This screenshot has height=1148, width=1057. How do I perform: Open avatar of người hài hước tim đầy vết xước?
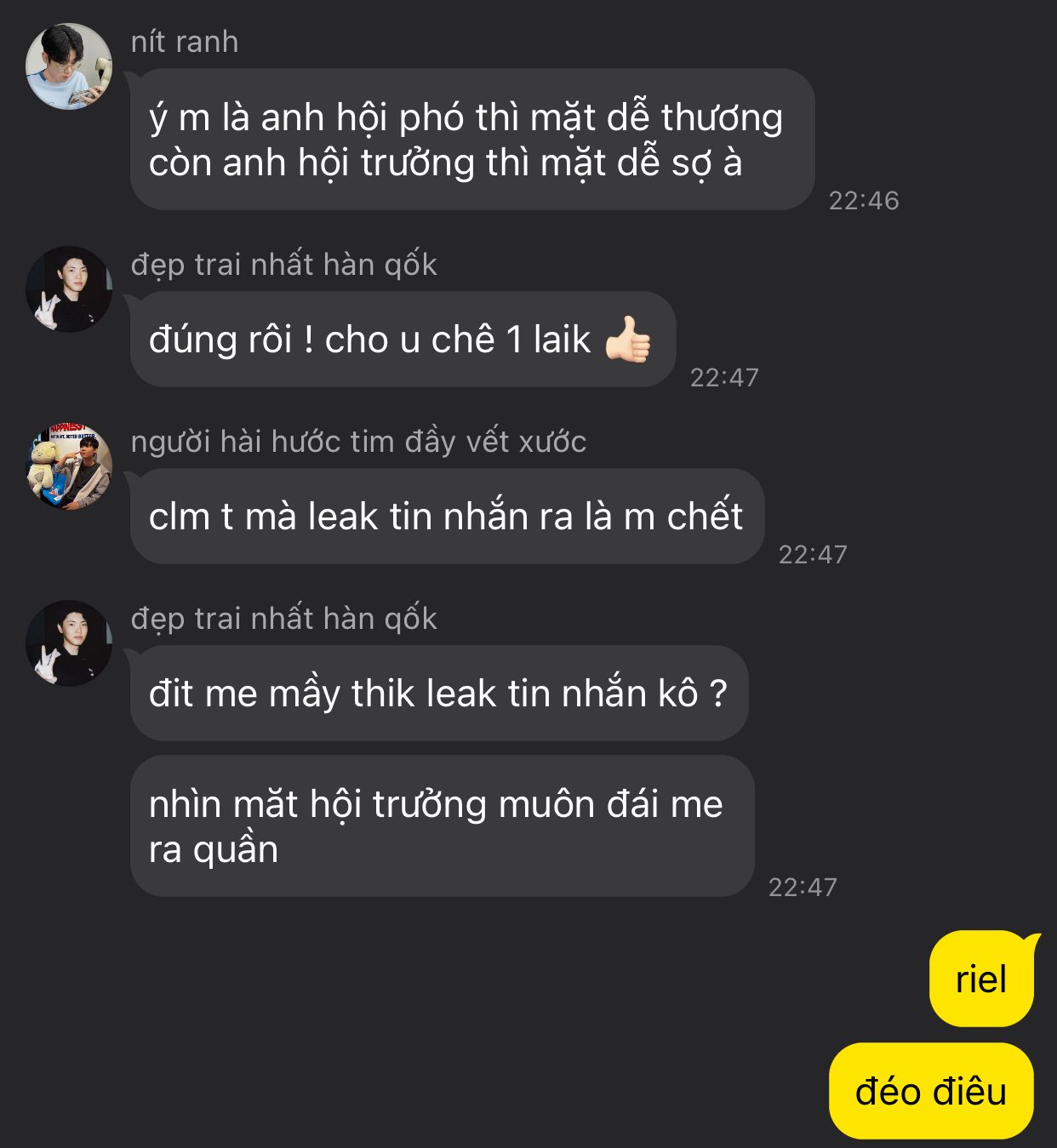(69, 465)
